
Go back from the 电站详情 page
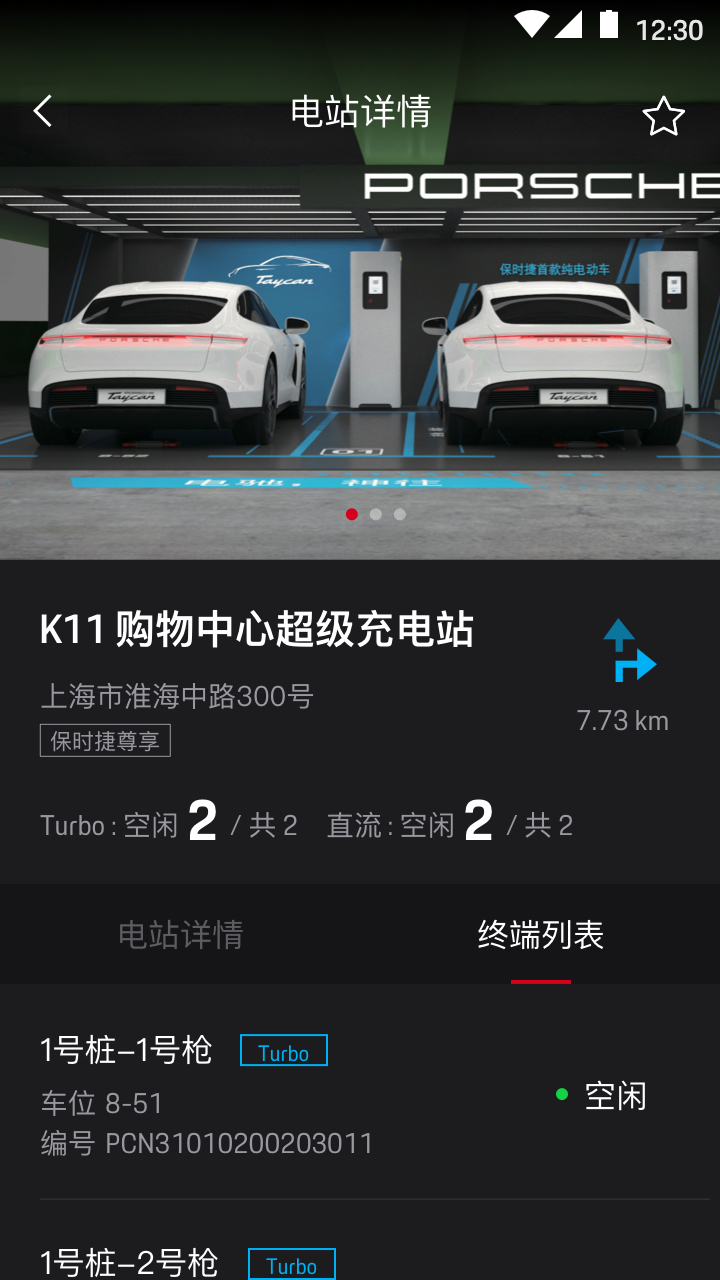pos(42,111)
